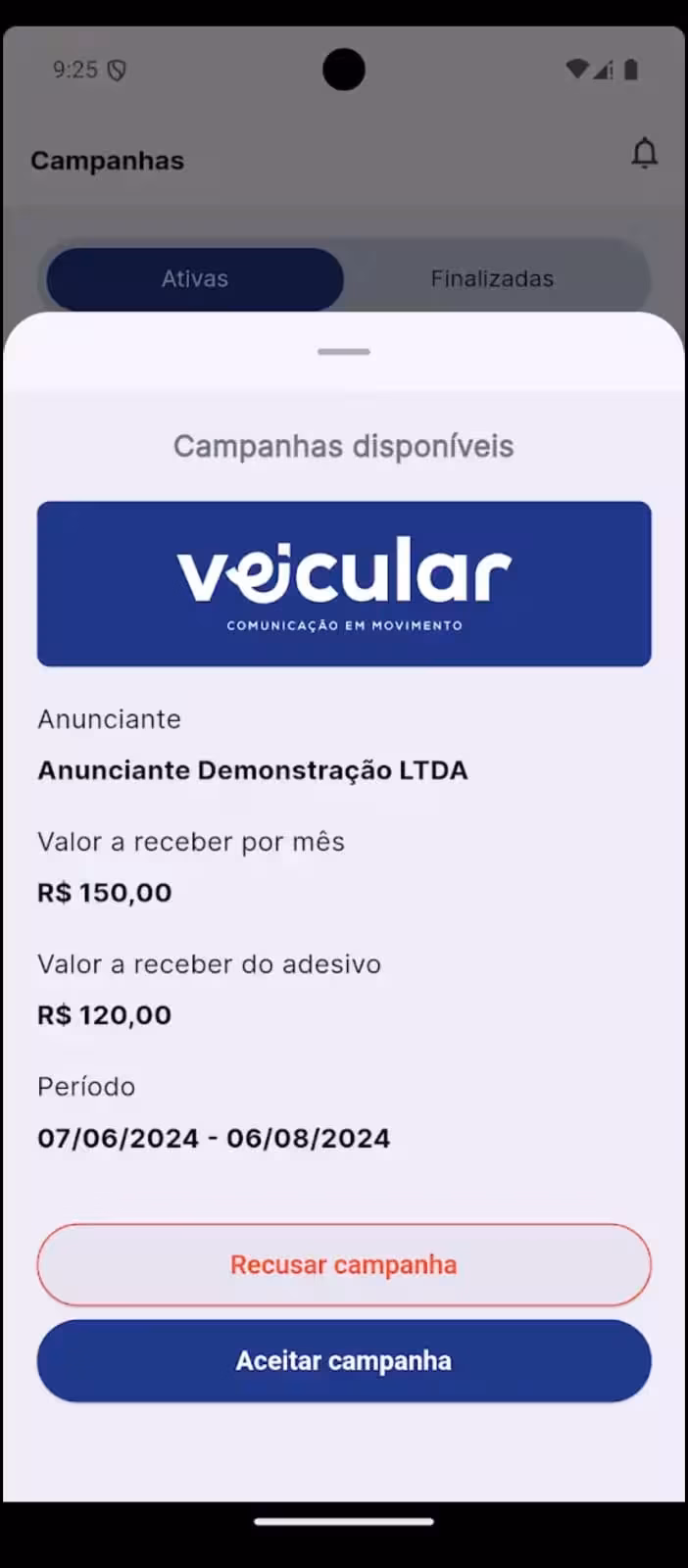Switch to the Ativas tab
688x1568 pixels.
click(195, 279)
